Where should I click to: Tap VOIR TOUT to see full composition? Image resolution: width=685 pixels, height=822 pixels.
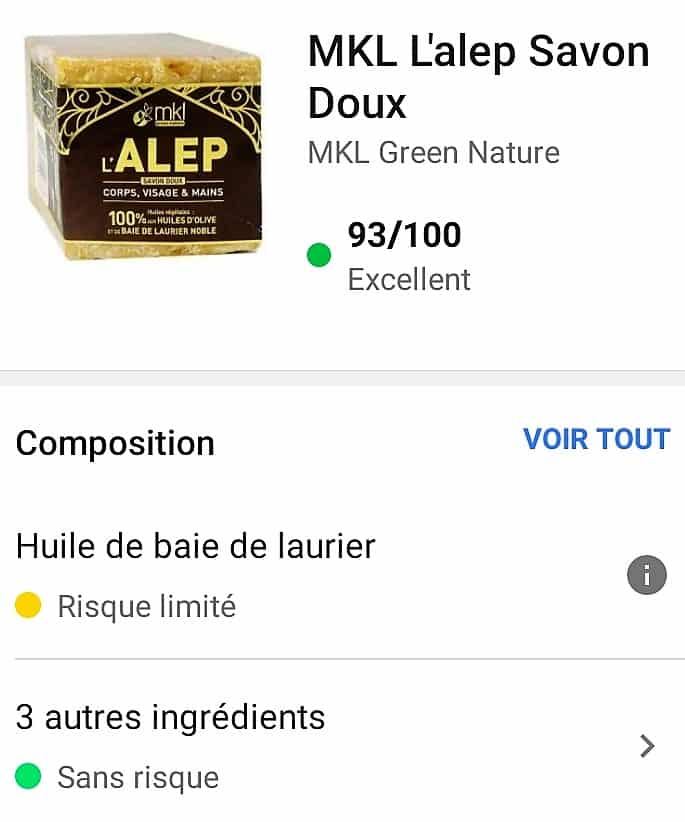596,439
